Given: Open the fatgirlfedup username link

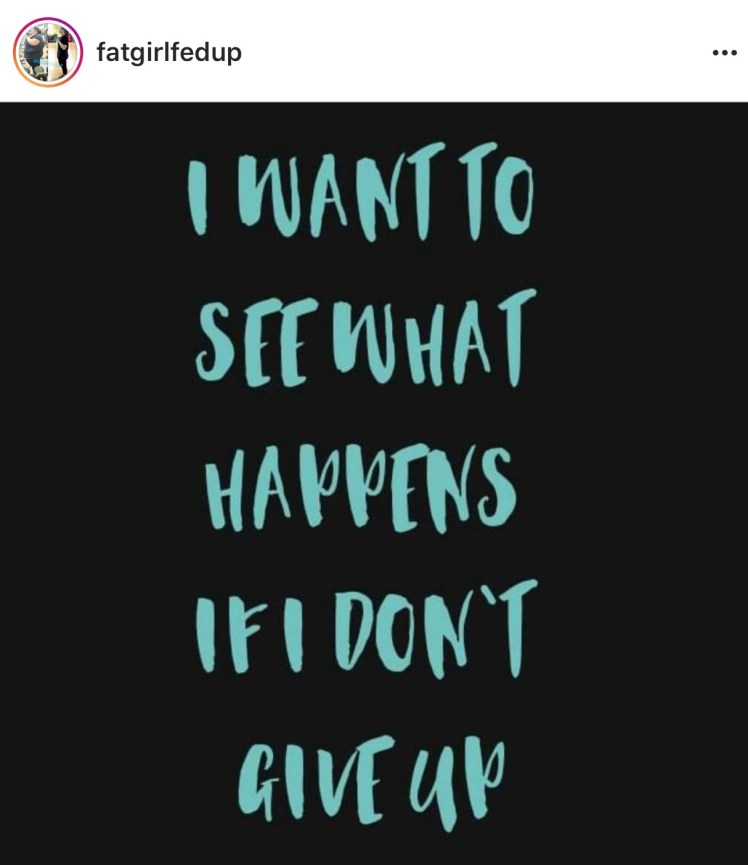Looking at the screenshot, I should pyautogui.click(x=169, y=52).
